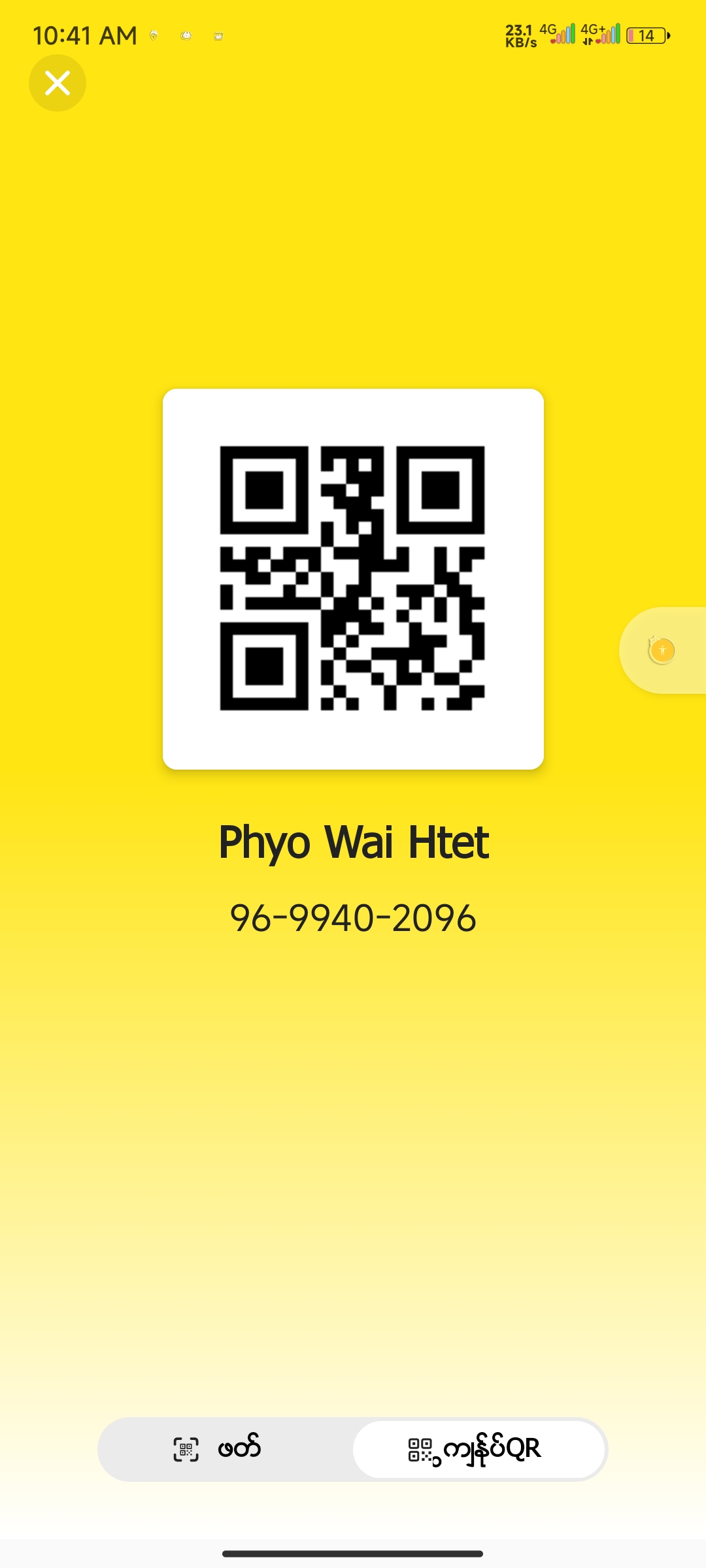The width and height of the screenshot is (706, 1568).
Task: Open the floating accessibility button
Action: 662,650
